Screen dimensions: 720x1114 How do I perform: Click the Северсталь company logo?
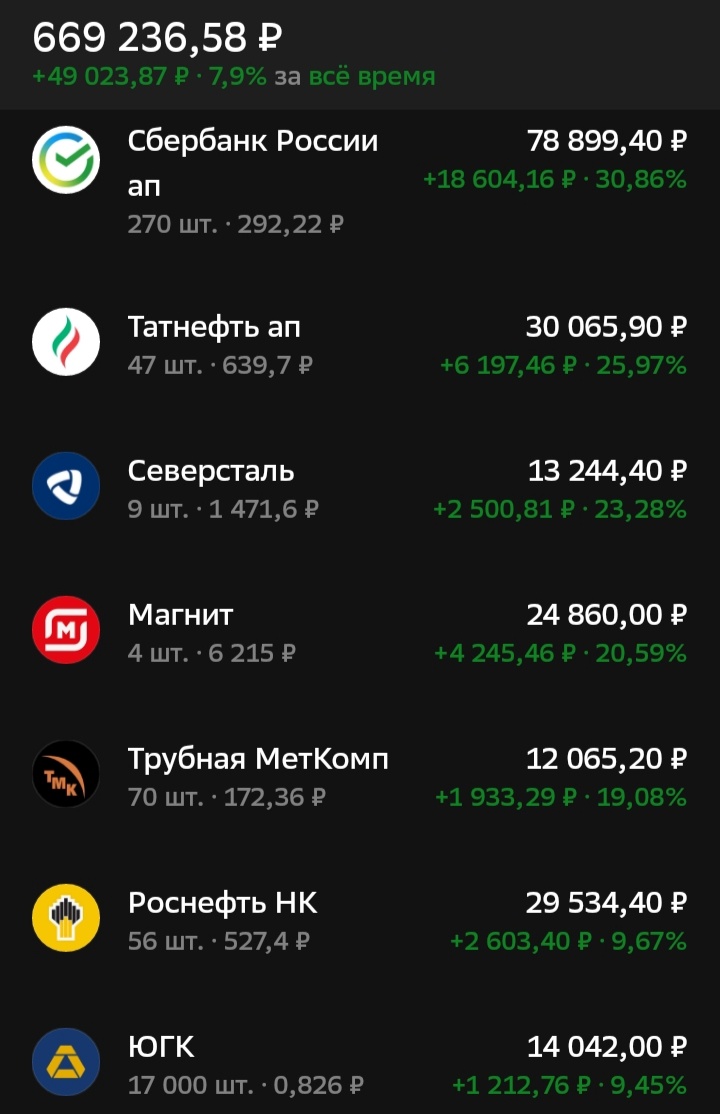pos(66,486)
